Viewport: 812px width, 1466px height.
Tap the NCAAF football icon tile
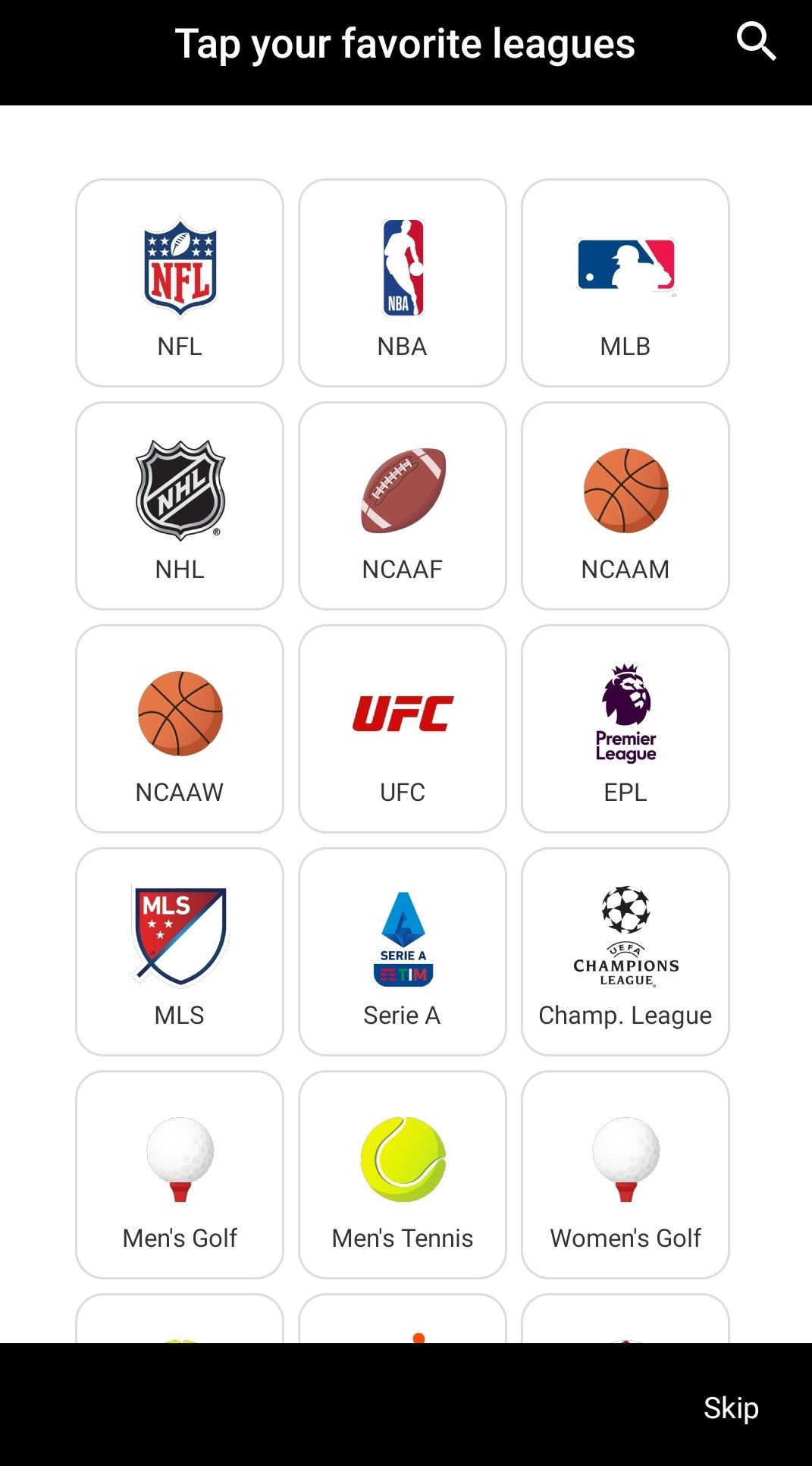pos(402,504)
